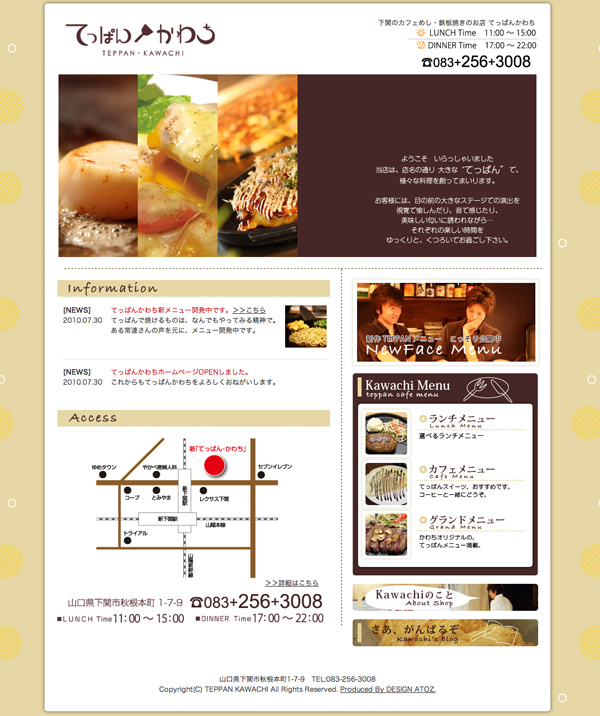Open the Produced By DESIGN ATOZ. footer link

387,689
